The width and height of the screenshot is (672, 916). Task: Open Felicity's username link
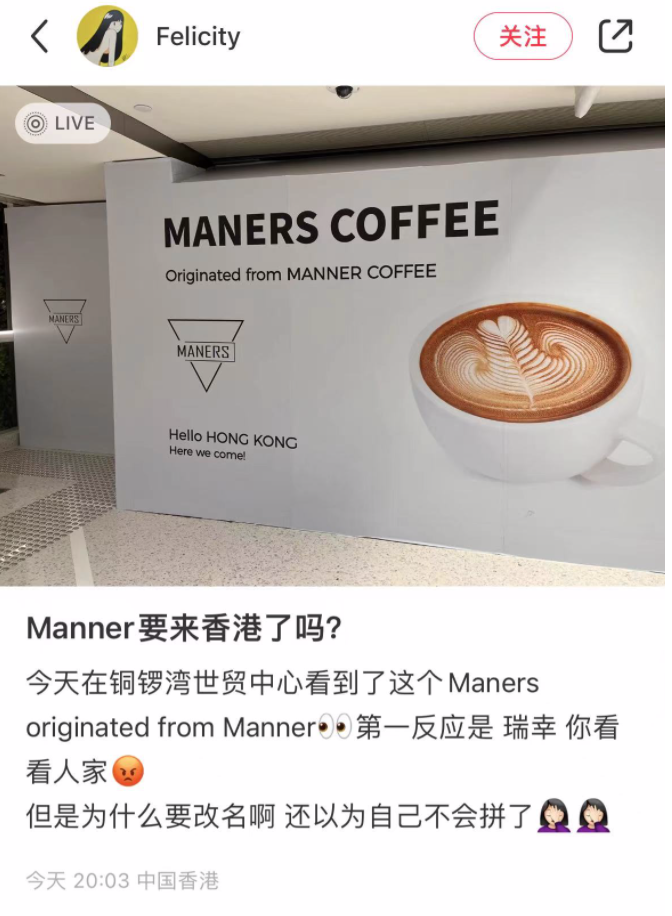click(198, 37)
